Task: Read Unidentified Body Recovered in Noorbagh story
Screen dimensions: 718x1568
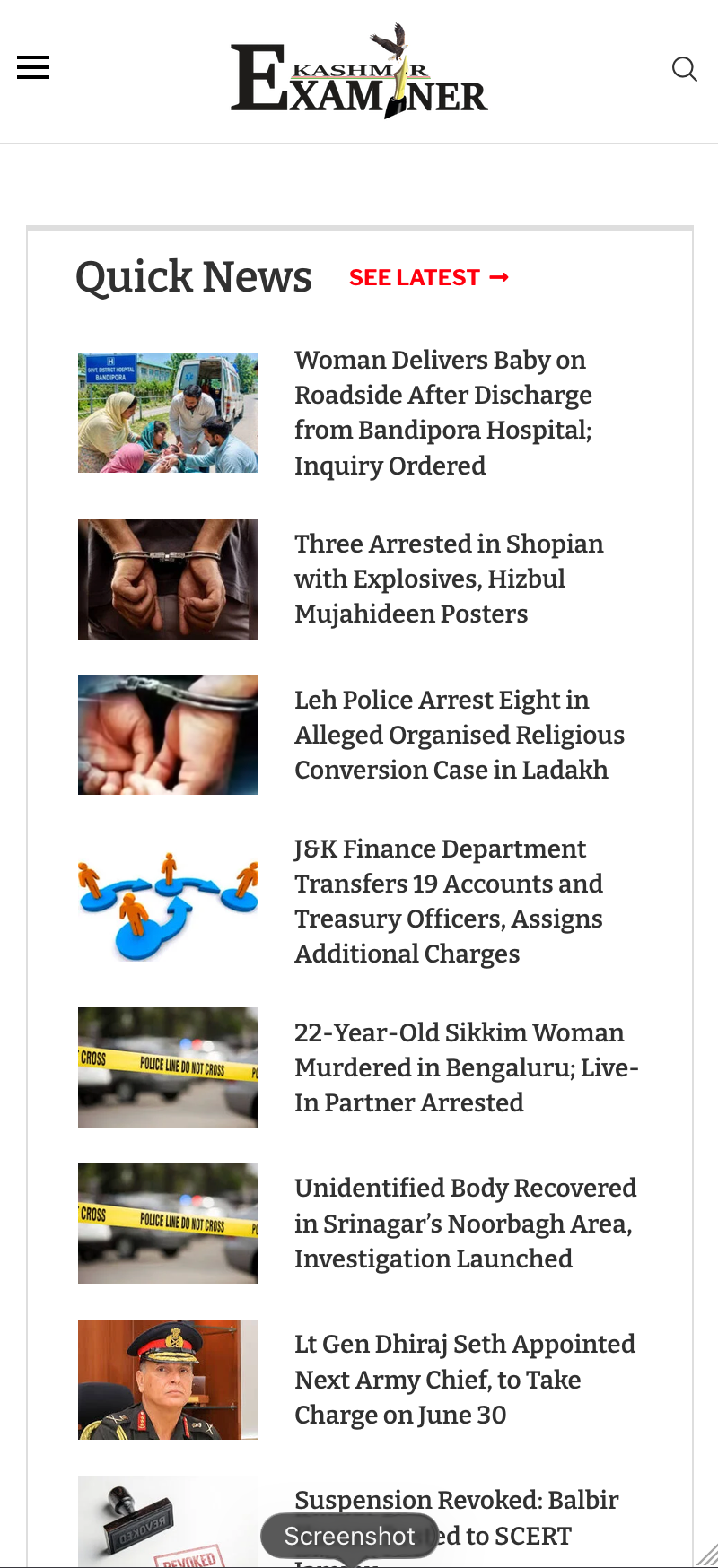Action: tap(465, 1224)
